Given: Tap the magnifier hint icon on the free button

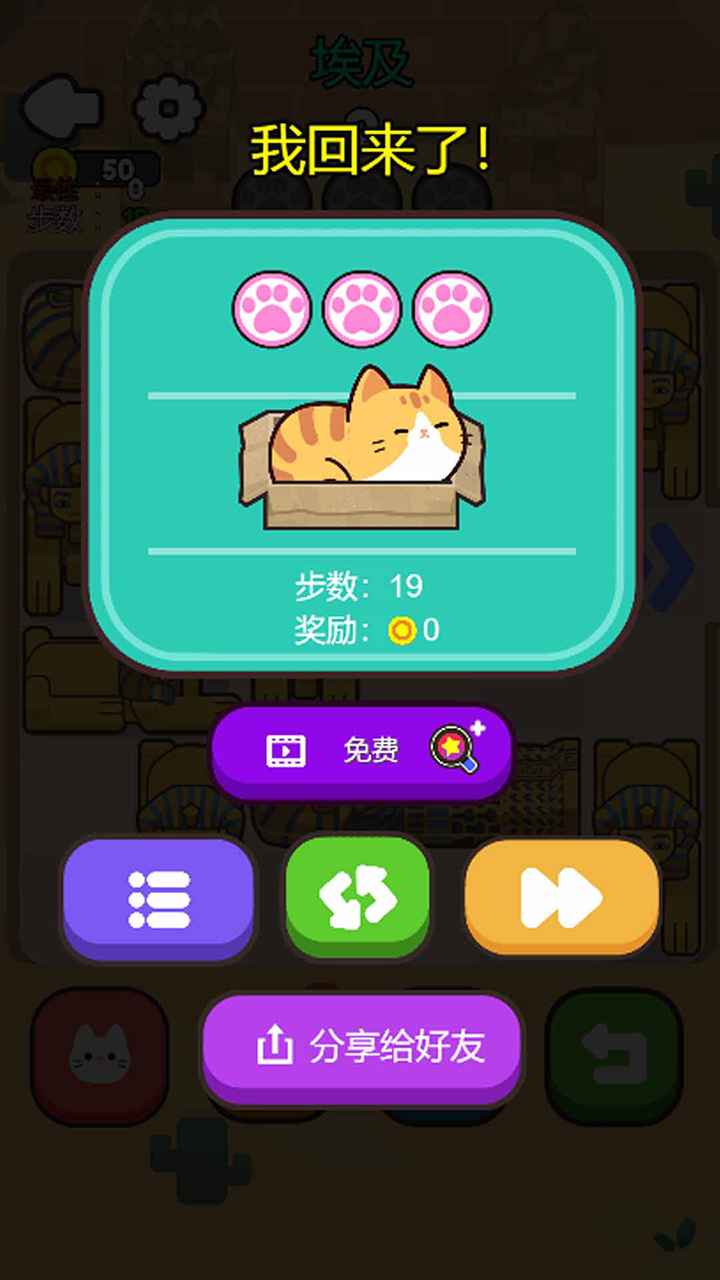Looking at the screenshot, I should point(452,745).
